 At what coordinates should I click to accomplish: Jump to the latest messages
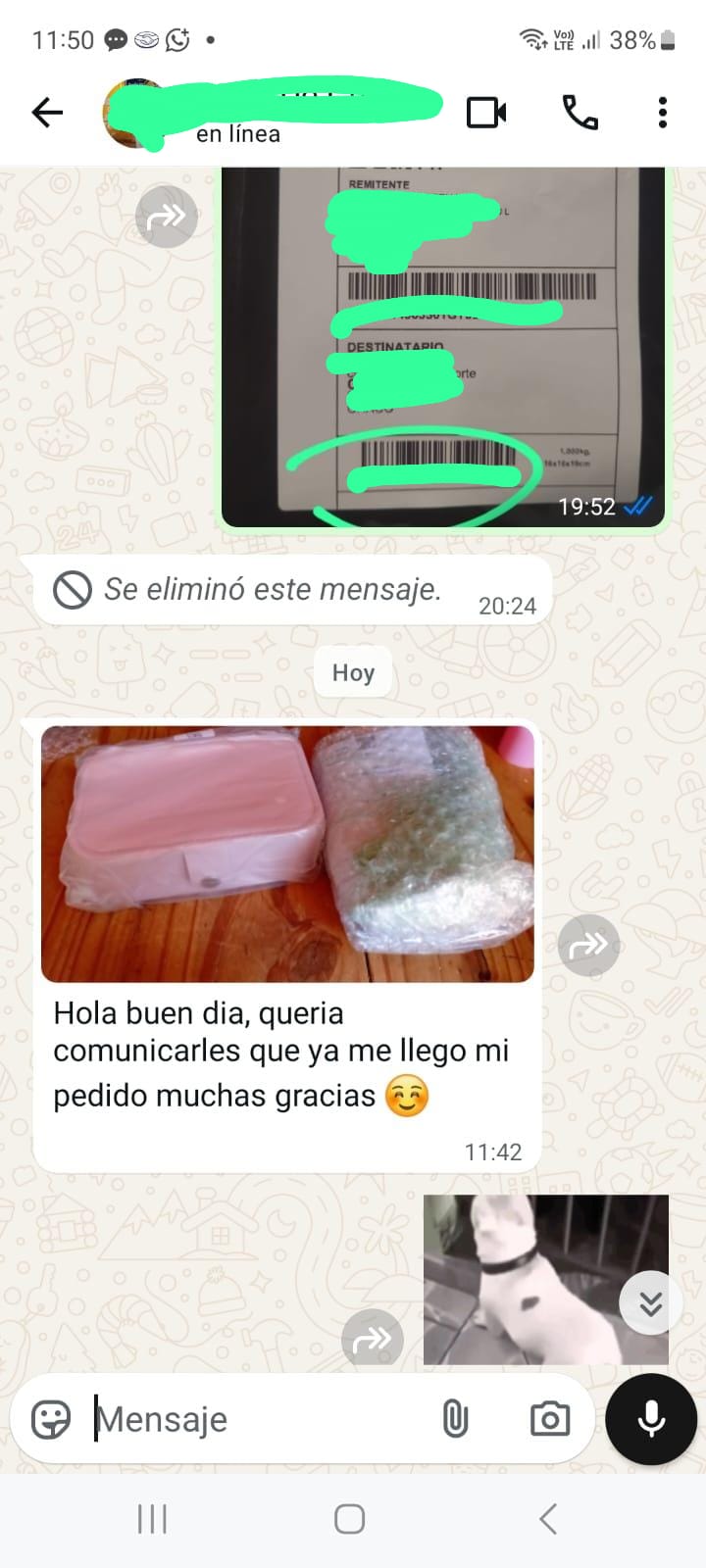(650, 1302)
